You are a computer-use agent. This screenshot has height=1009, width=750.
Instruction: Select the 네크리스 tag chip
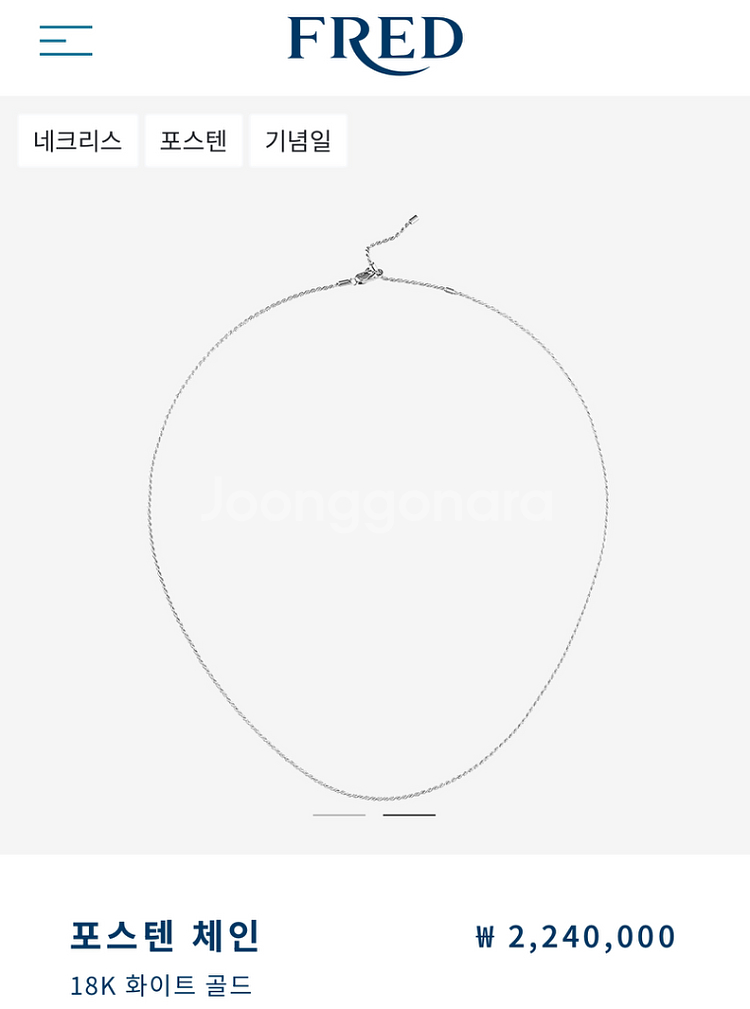[78, 141]
